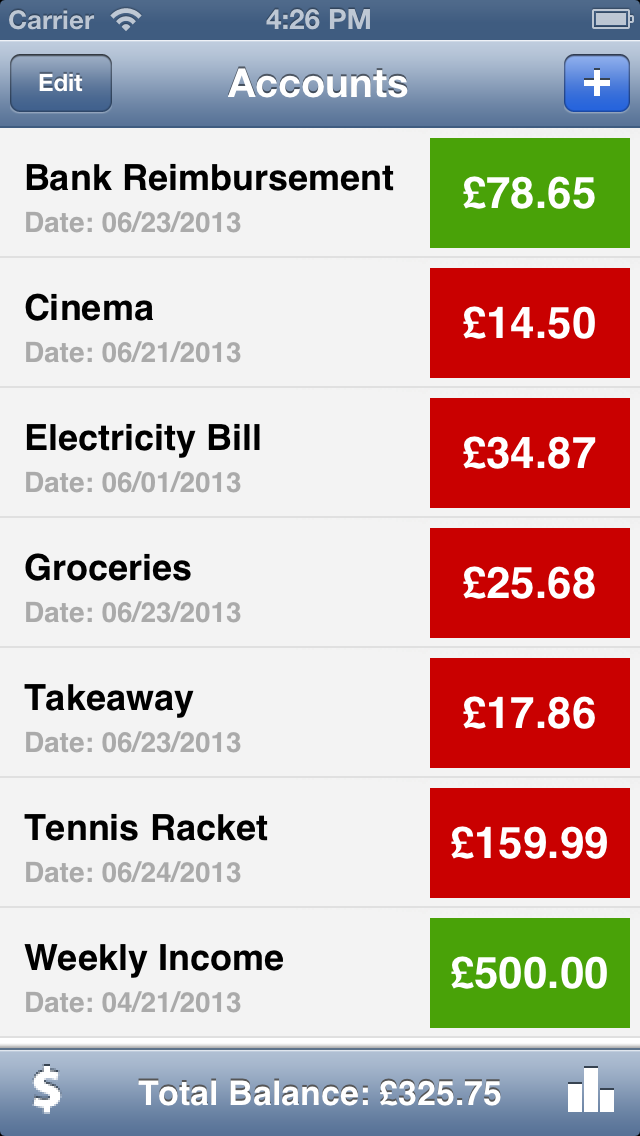Open the Bank Reimbursement entry
640x1136 pixels.
point(320,193)
